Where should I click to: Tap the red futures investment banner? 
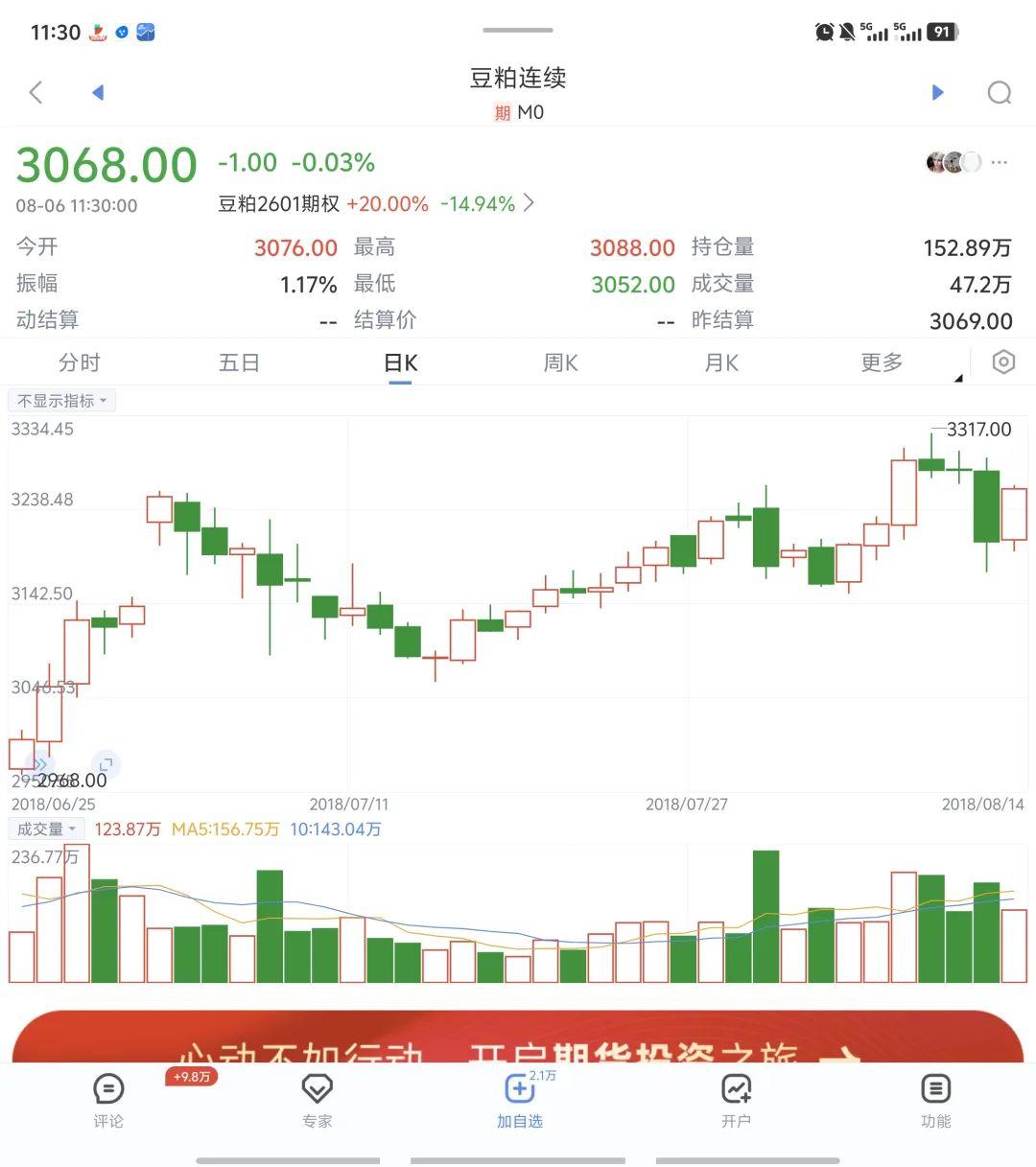point(518,1045)
